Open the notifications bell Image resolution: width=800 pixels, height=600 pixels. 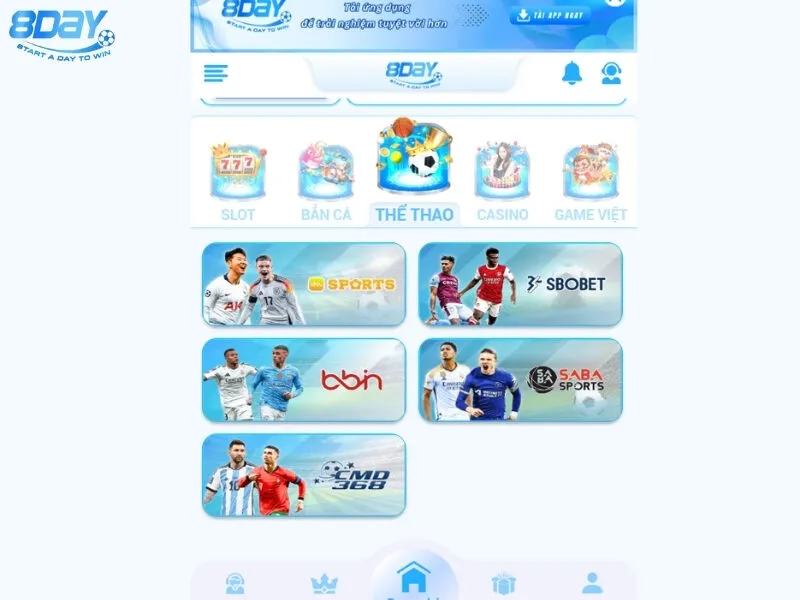(x=572, y=73)
